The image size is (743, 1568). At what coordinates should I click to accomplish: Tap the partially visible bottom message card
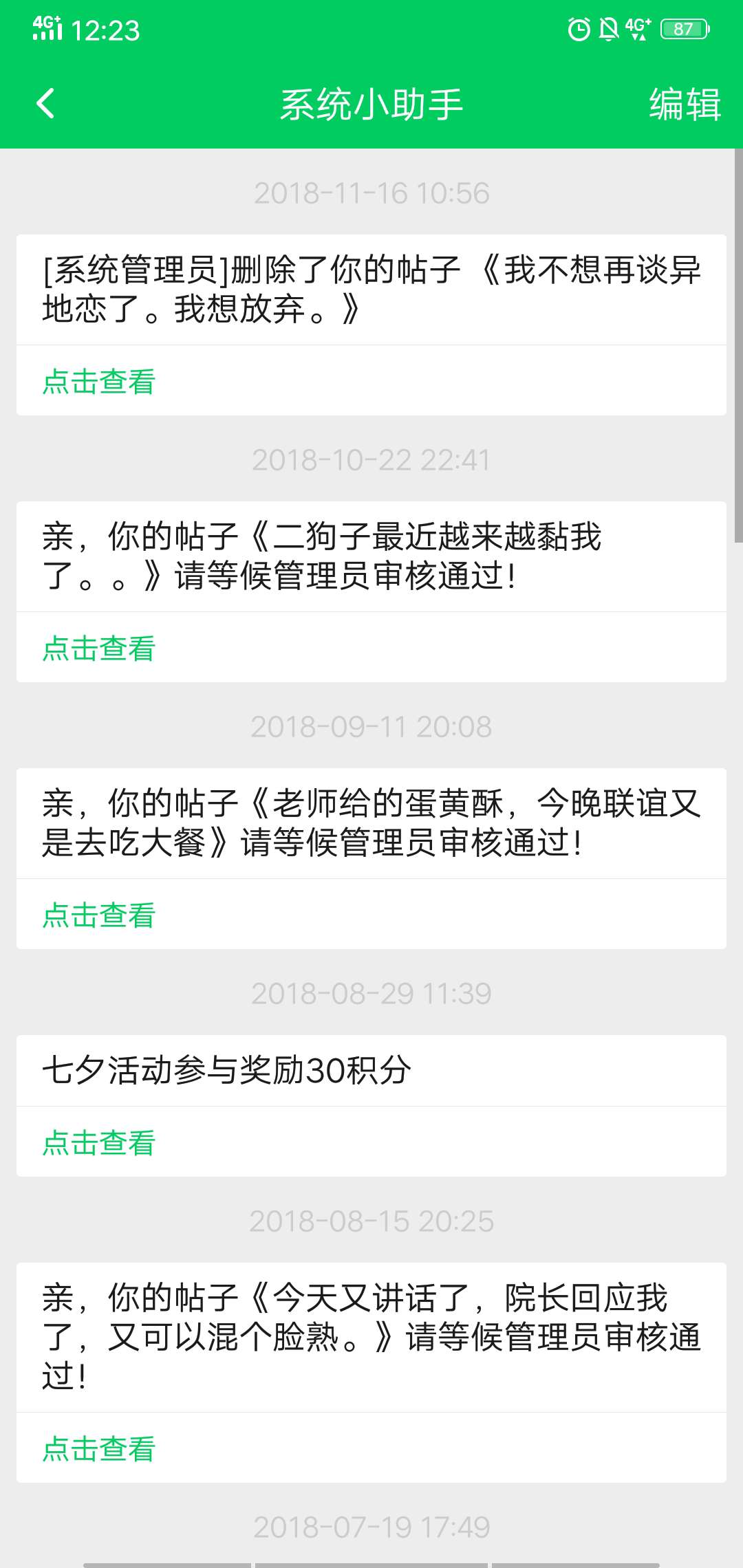(x=371, y=1558)
